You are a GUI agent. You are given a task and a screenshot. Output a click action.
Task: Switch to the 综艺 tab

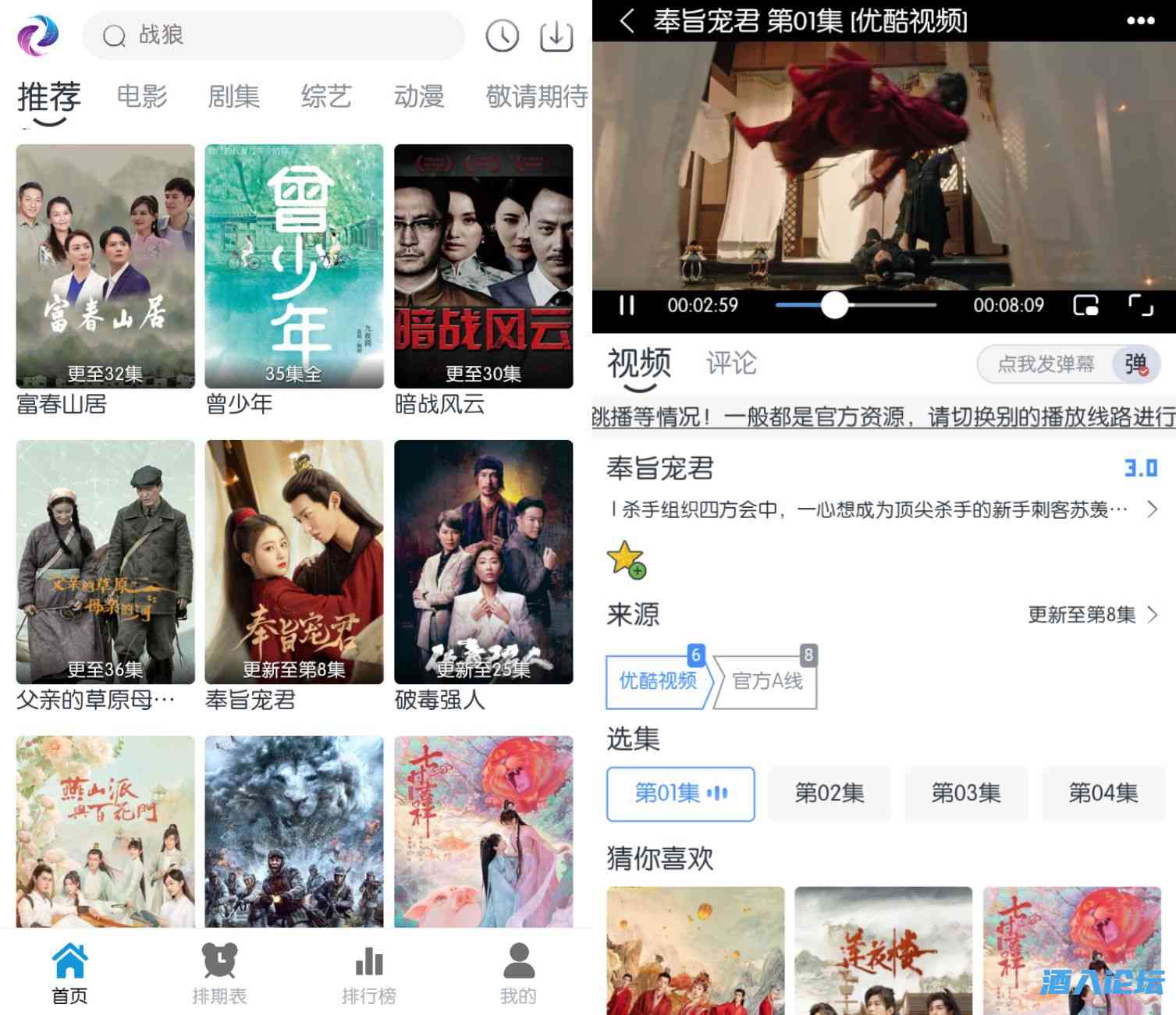pyautogui.click(x=326, y=96)
